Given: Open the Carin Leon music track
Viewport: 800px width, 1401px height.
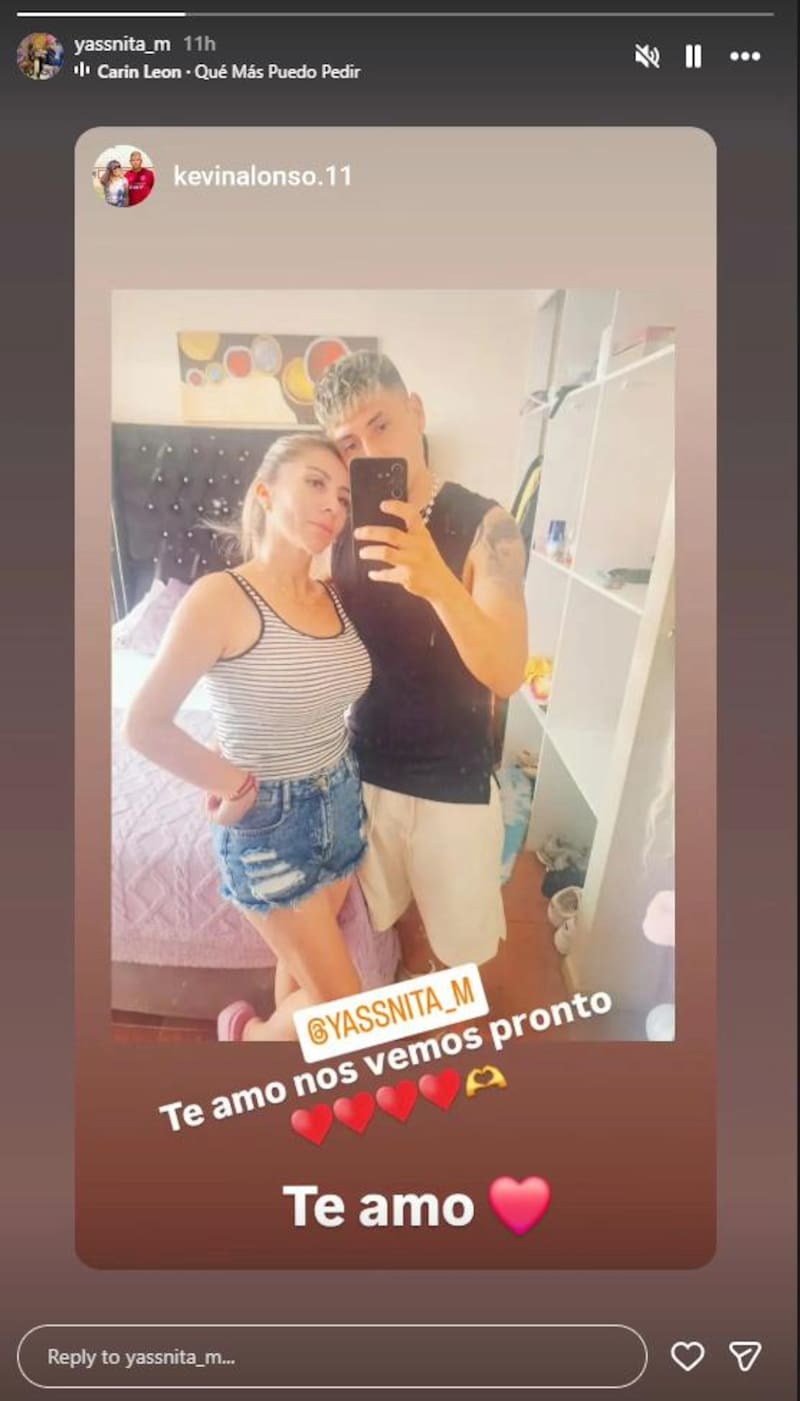Looking at the screenshot, I should click(228, 72).
